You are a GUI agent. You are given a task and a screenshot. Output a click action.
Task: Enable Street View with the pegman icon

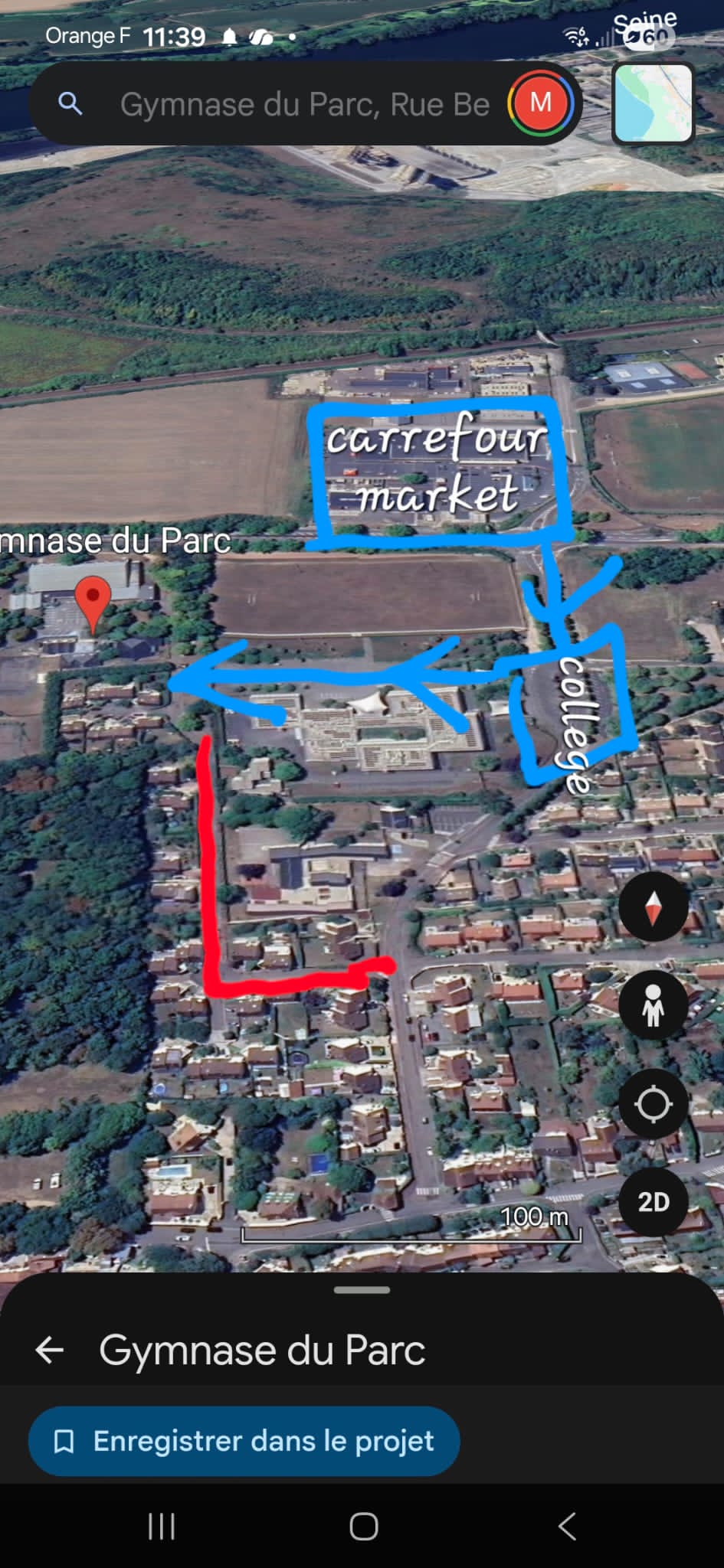pos(653,1005)
